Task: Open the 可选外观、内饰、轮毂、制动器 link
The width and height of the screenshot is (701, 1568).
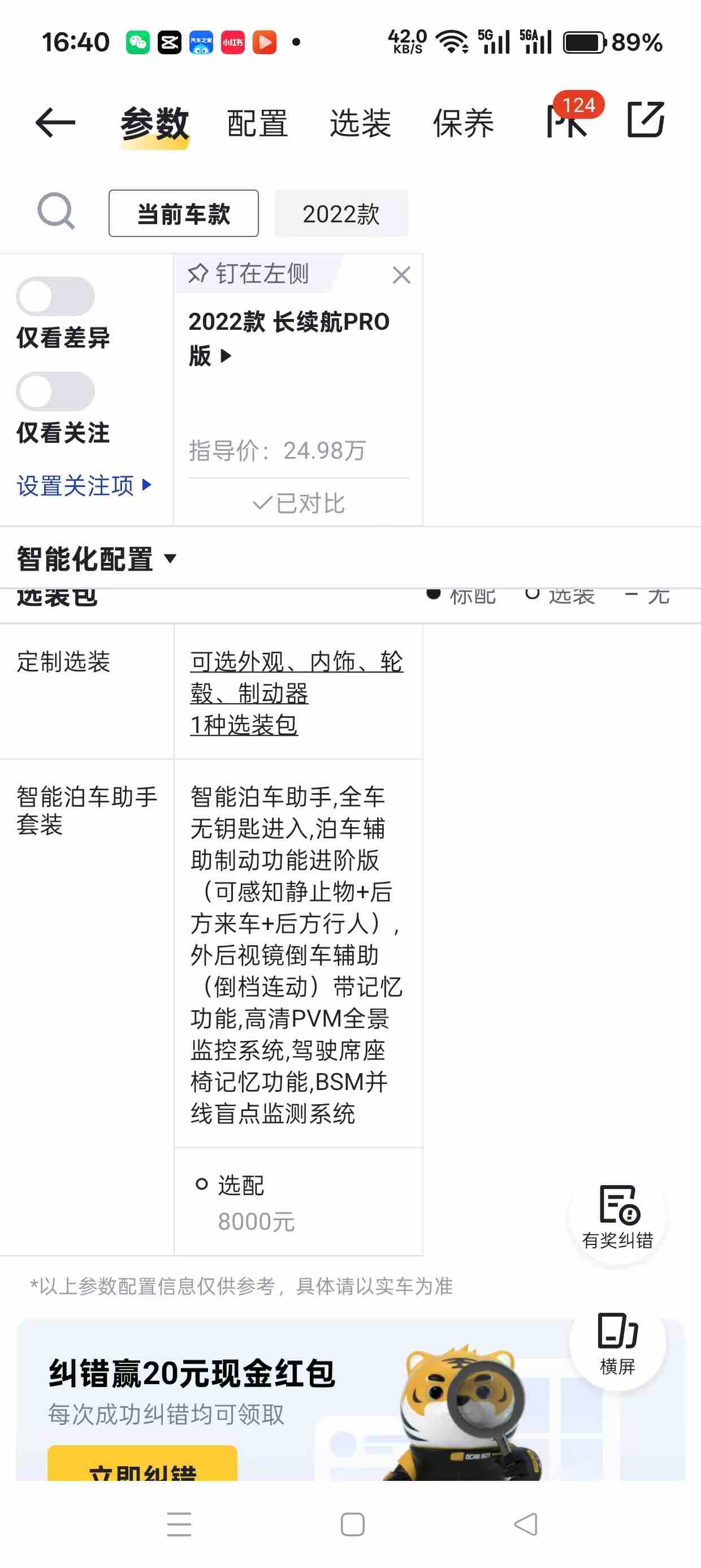Action: point(296,677)
